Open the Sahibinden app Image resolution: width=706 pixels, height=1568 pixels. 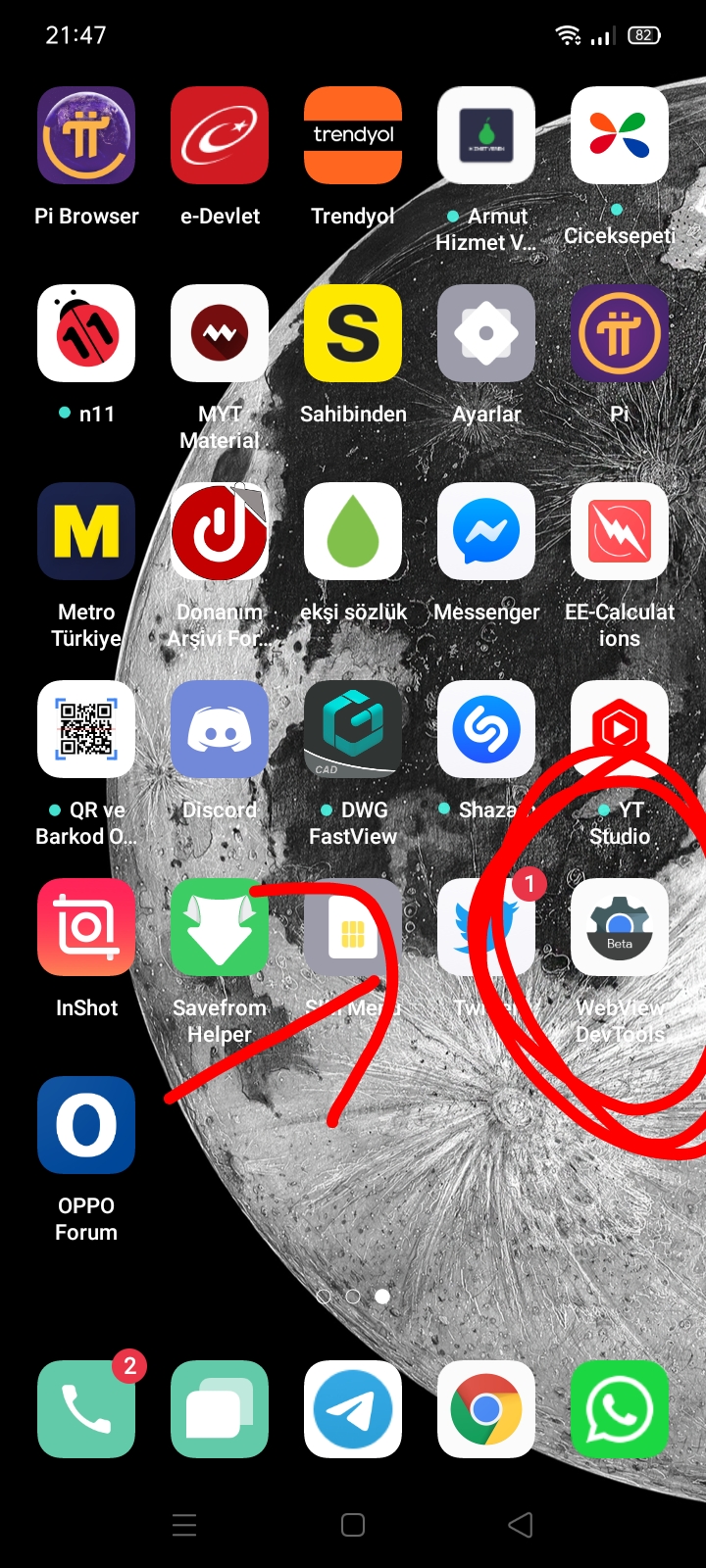(x=353, y=333)
